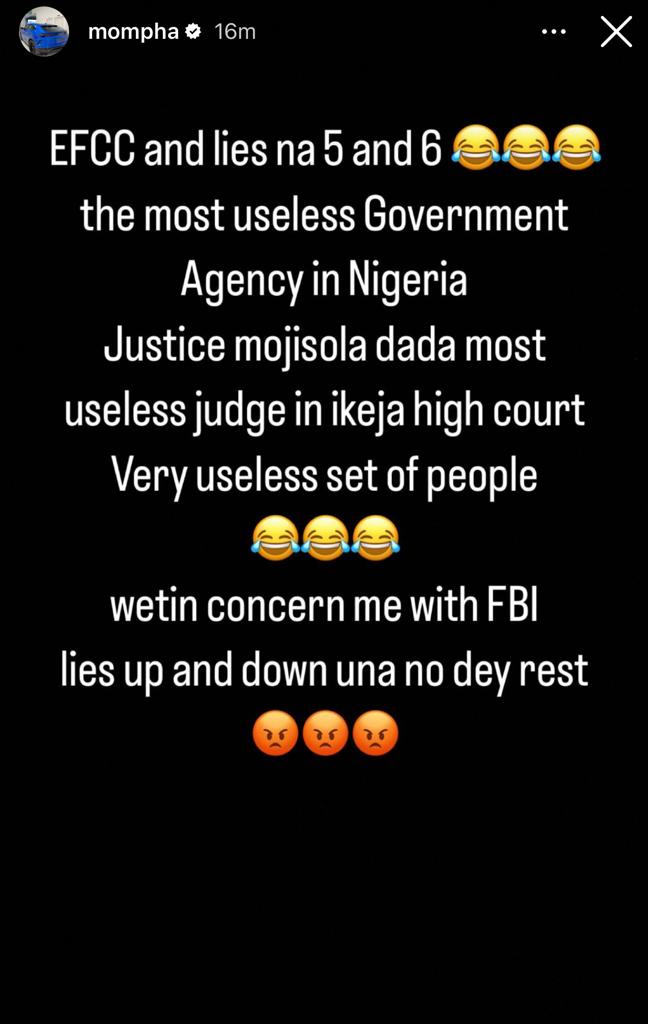Open mompha's profile picture
Viewport: 648px width, 1024px height.
coord(44,31)
